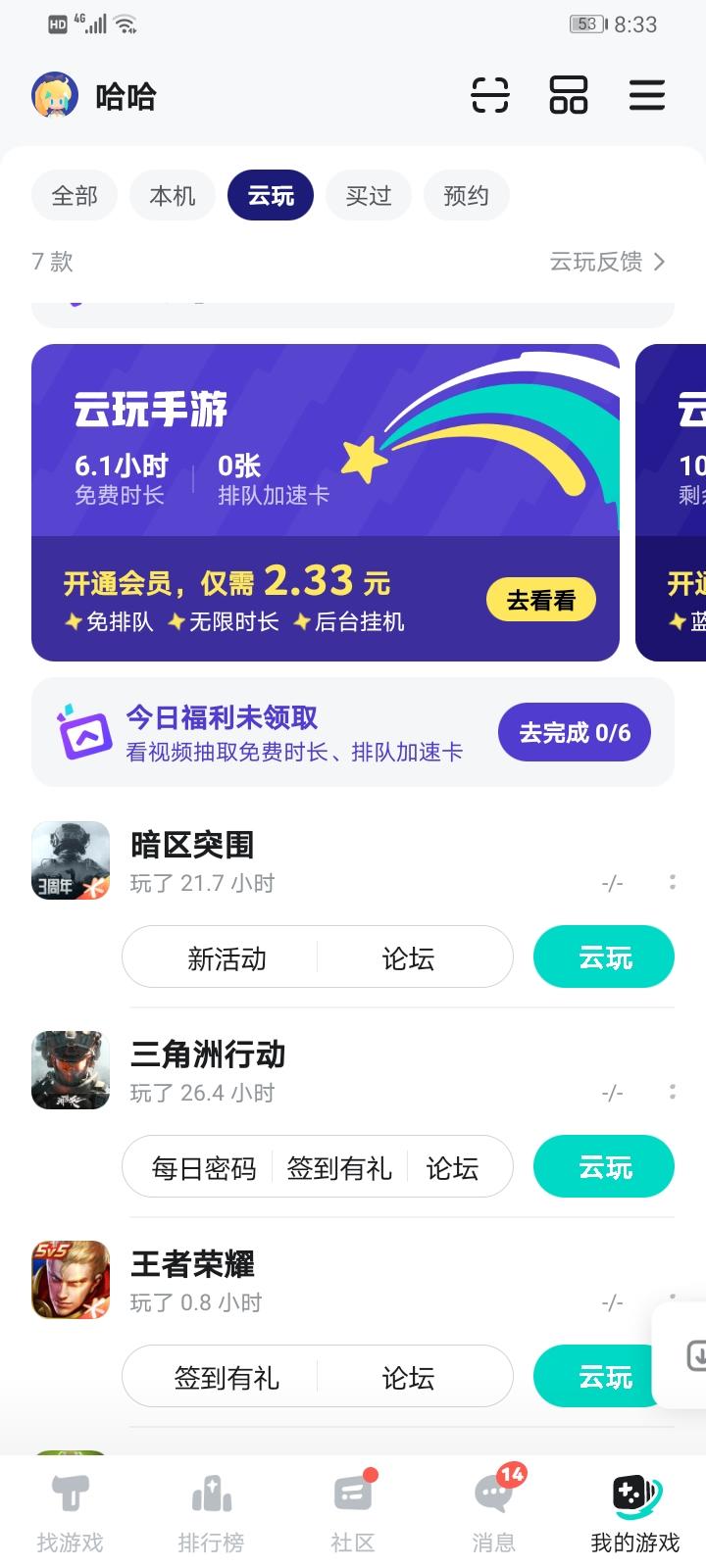Open 签到有礼 for 王者荣耀
Screen dimensions: 706x1568
[227, 1378]
